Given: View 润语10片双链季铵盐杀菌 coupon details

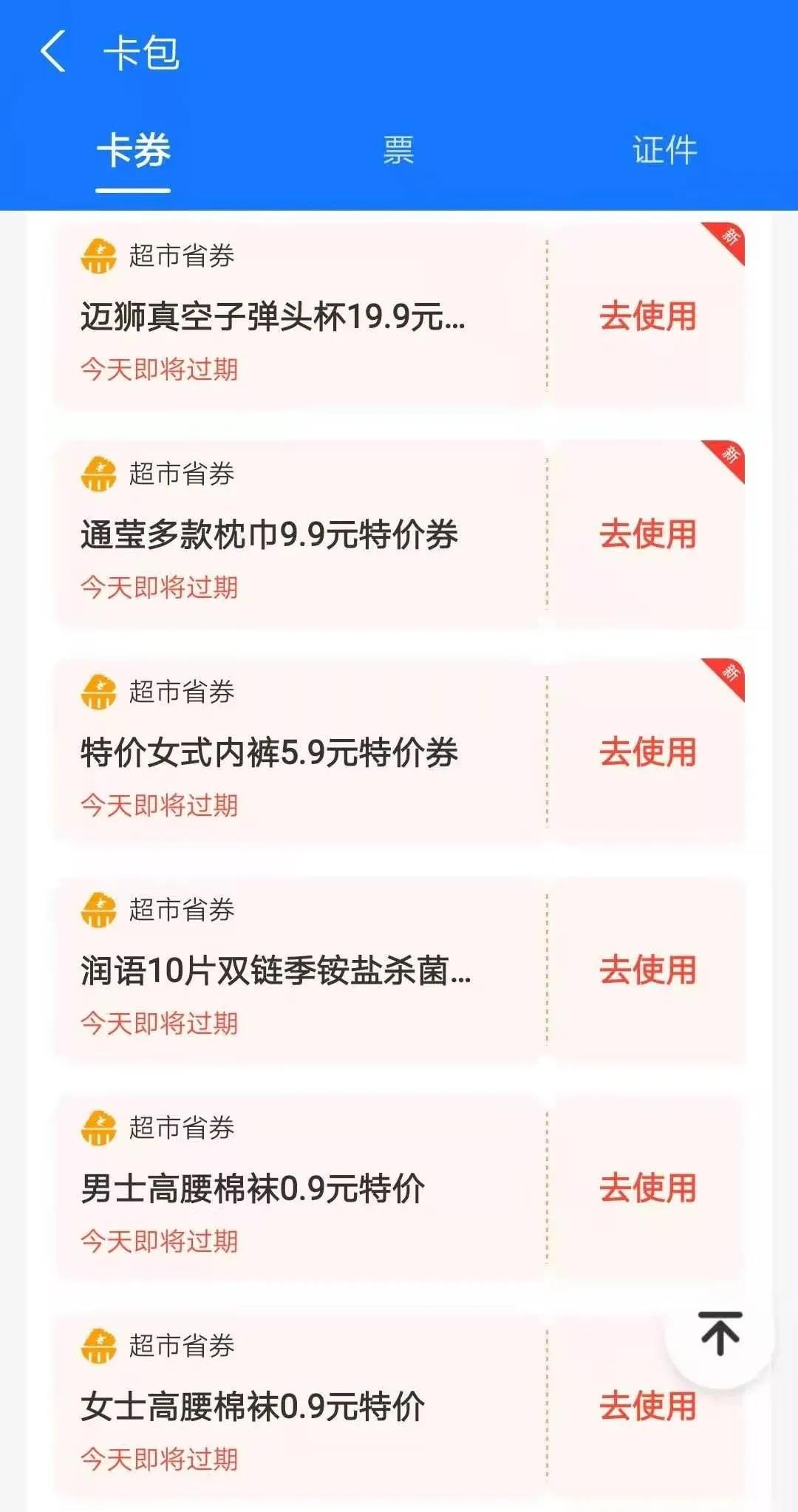Looking at the screenshot, I should pyautogui.click(x=299, y=970).
